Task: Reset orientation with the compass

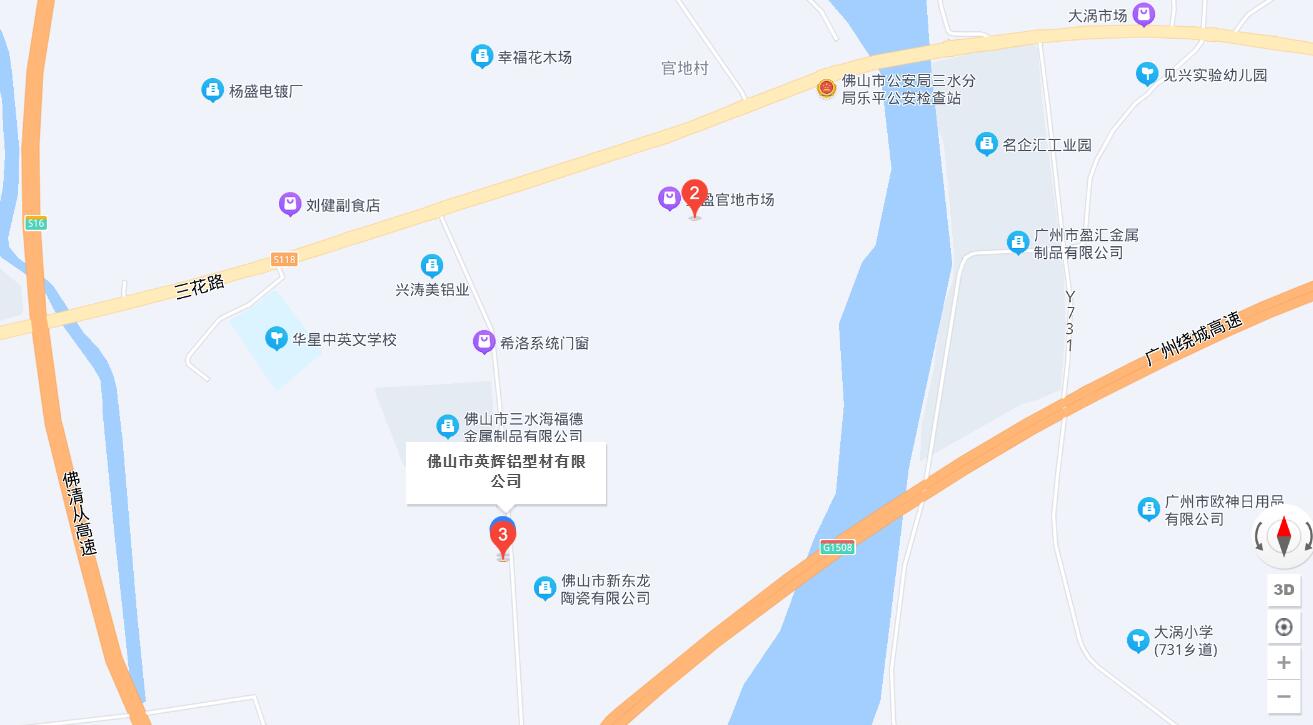Action: 1284,536
